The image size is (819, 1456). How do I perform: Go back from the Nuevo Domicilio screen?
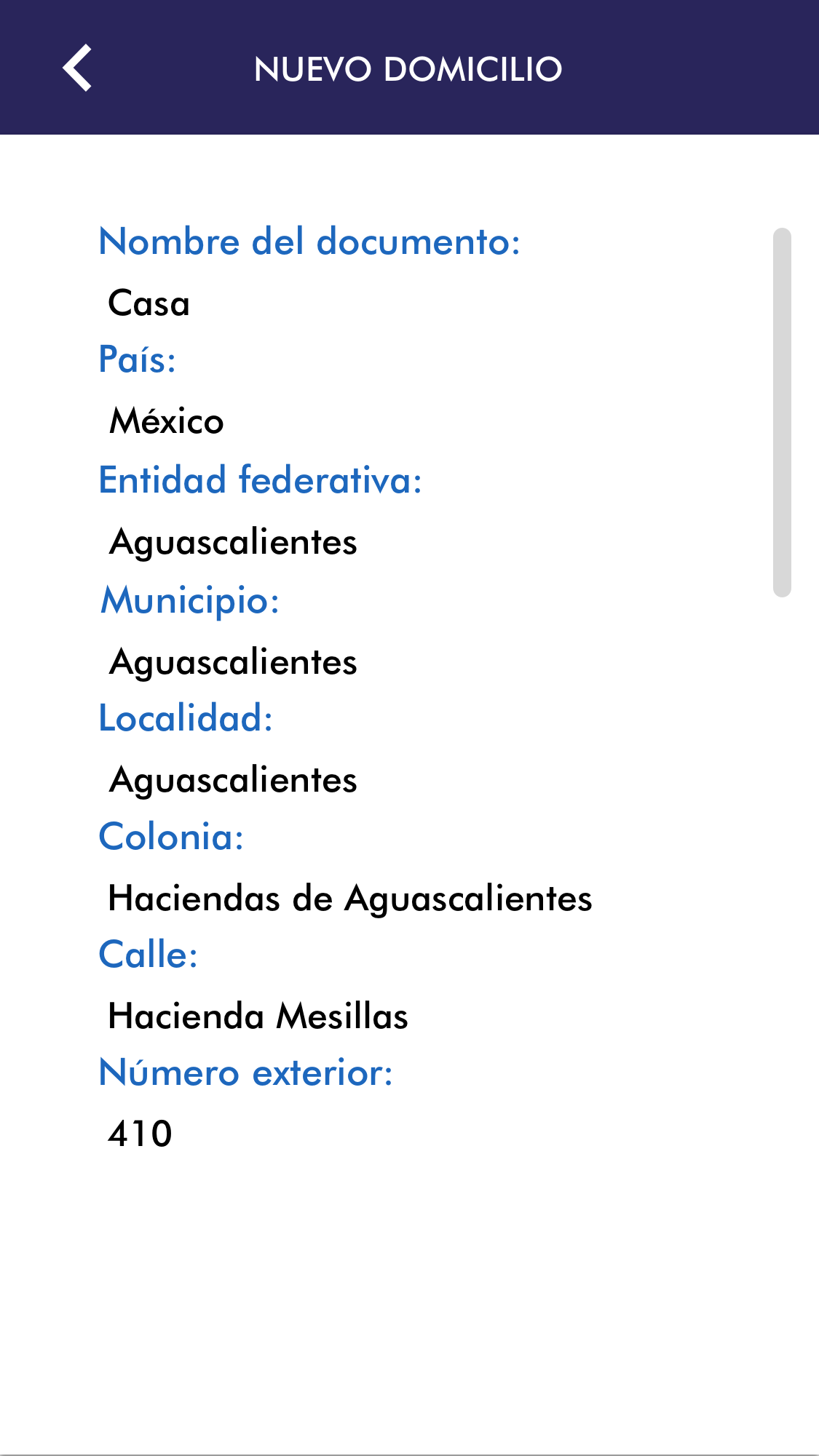77,68
